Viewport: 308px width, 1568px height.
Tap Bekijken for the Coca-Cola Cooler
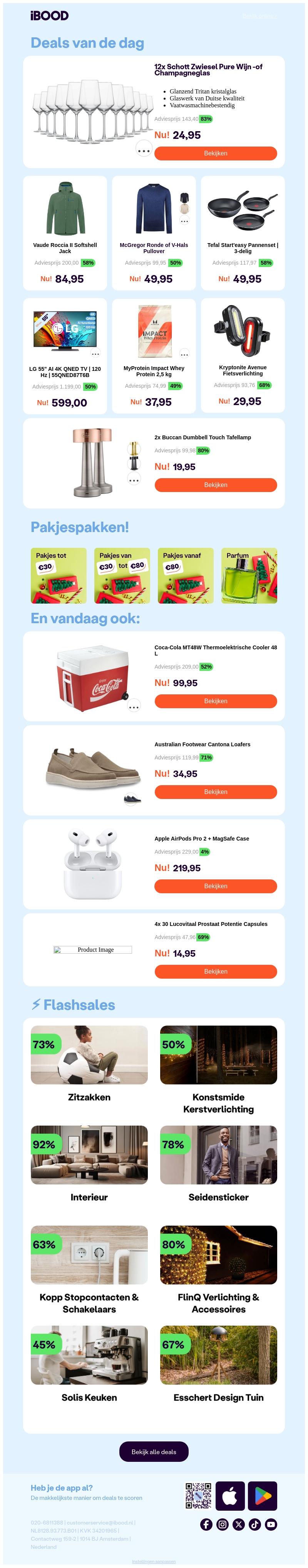216,701
